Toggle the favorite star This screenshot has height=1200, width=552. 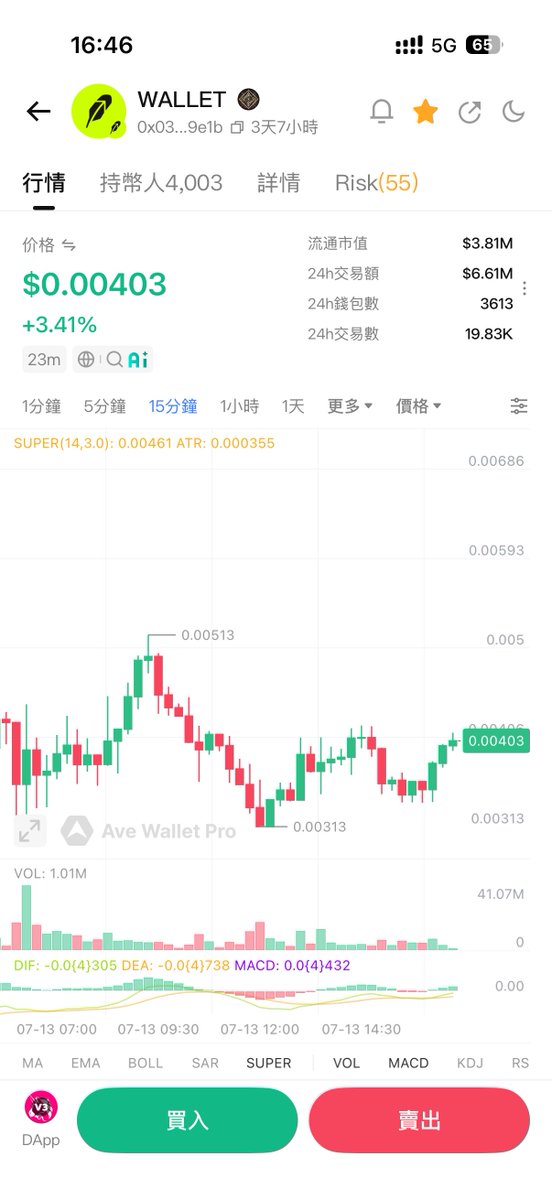(425, 111)
